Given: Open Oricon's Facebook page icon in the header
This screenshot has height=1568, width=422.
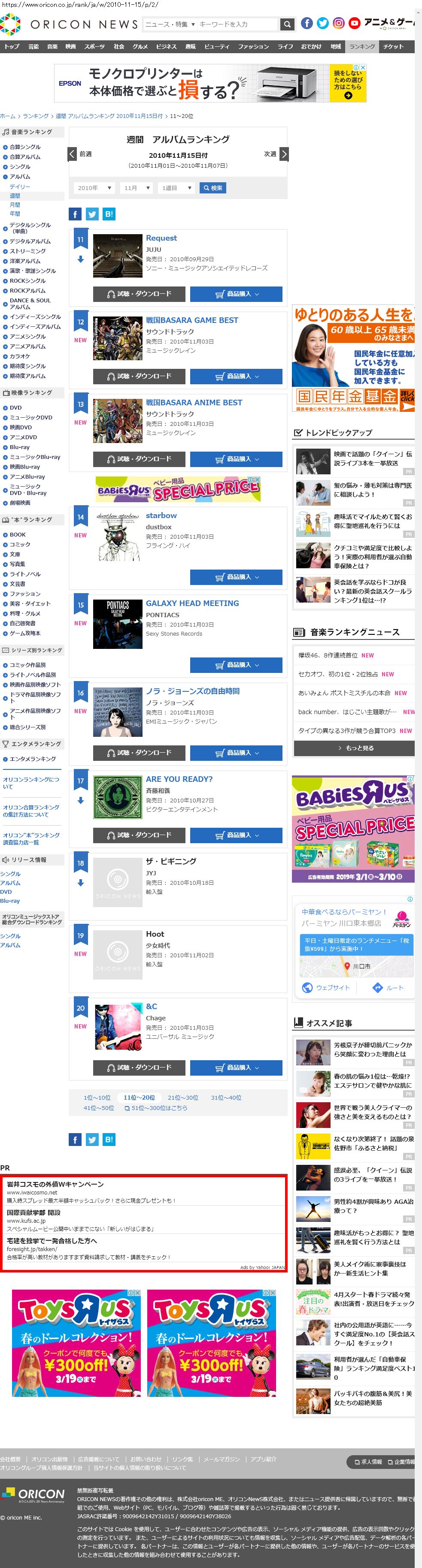Looking at the screenshot, I should pos(307,23).
